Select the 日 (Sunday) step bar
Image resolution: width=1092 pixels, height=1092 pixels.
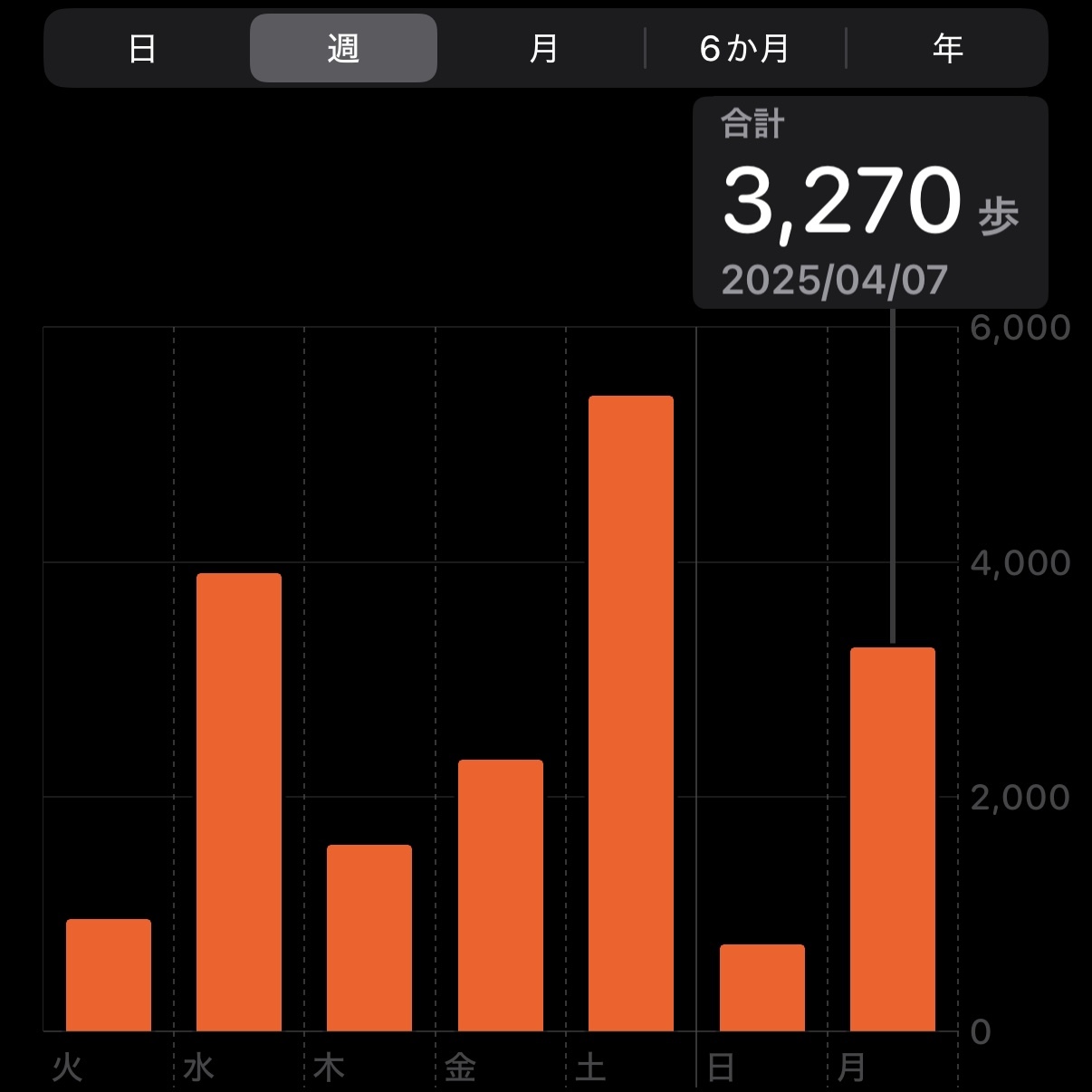tap(762, 988)
